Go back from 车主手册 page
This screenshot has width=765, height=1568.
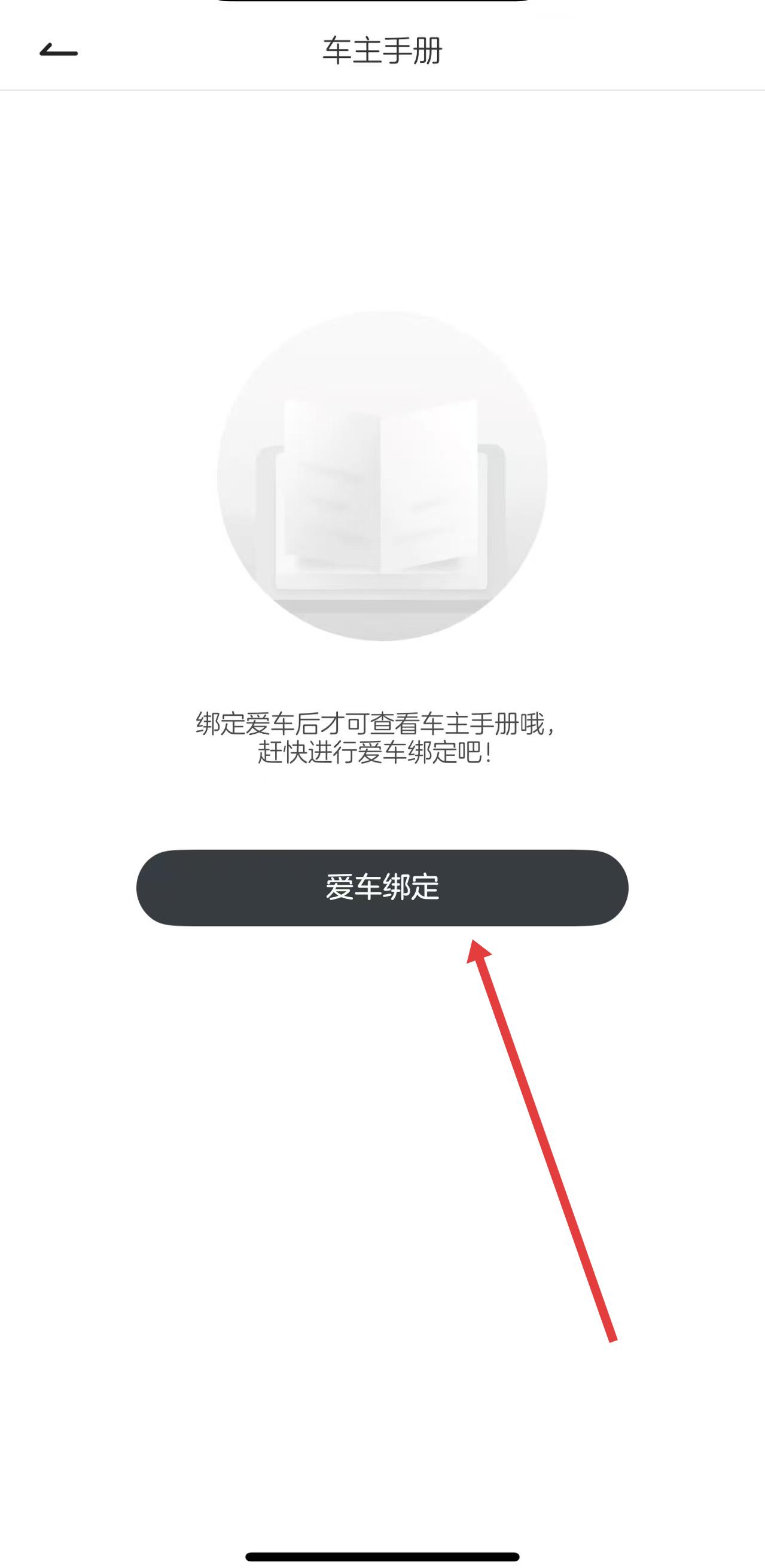pos(59,50)
